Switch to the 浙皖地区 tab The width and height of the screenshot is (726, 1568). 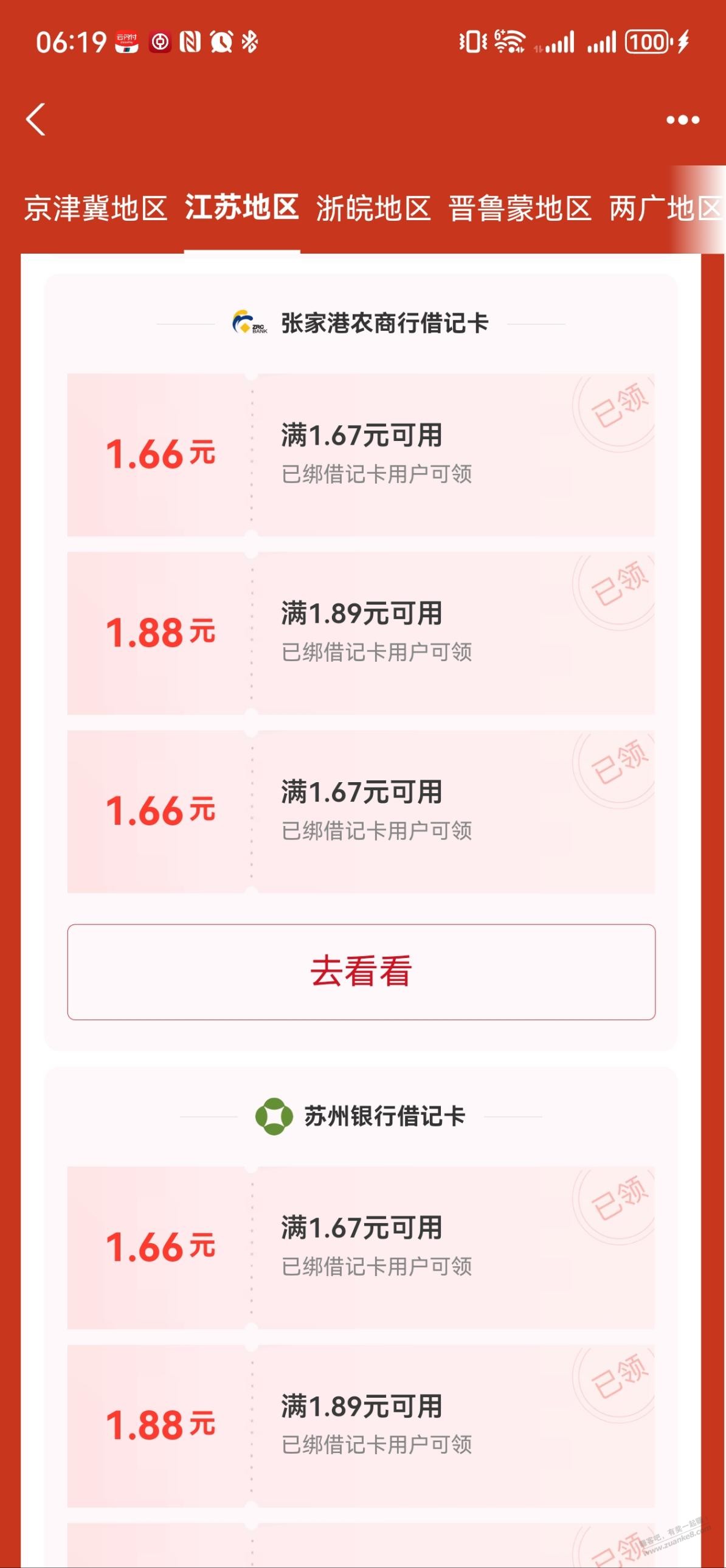(373, 209)
